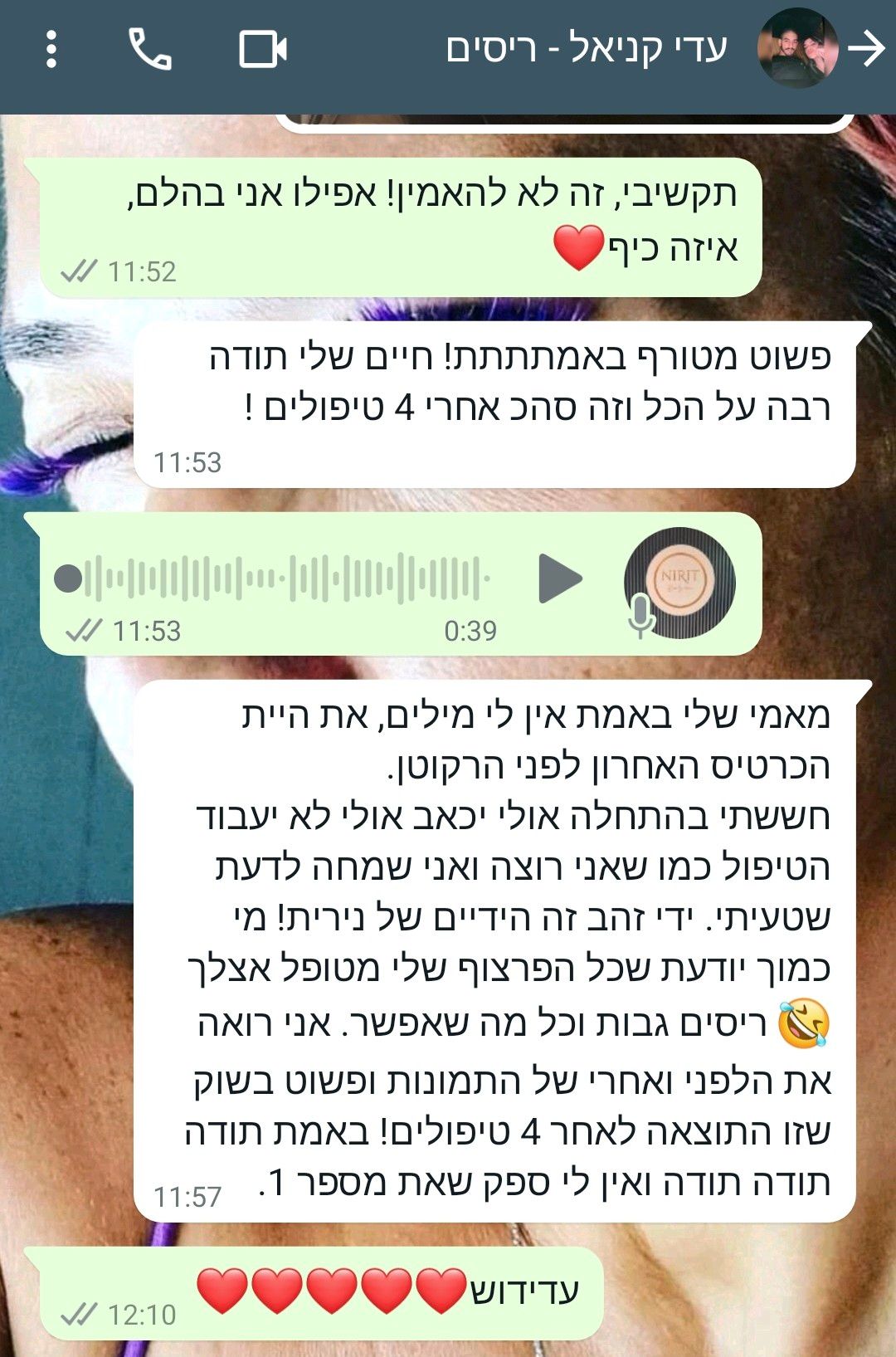Go back using the header arrow
The height and width of the screenshot is (1357, 896).
(868, 50)
